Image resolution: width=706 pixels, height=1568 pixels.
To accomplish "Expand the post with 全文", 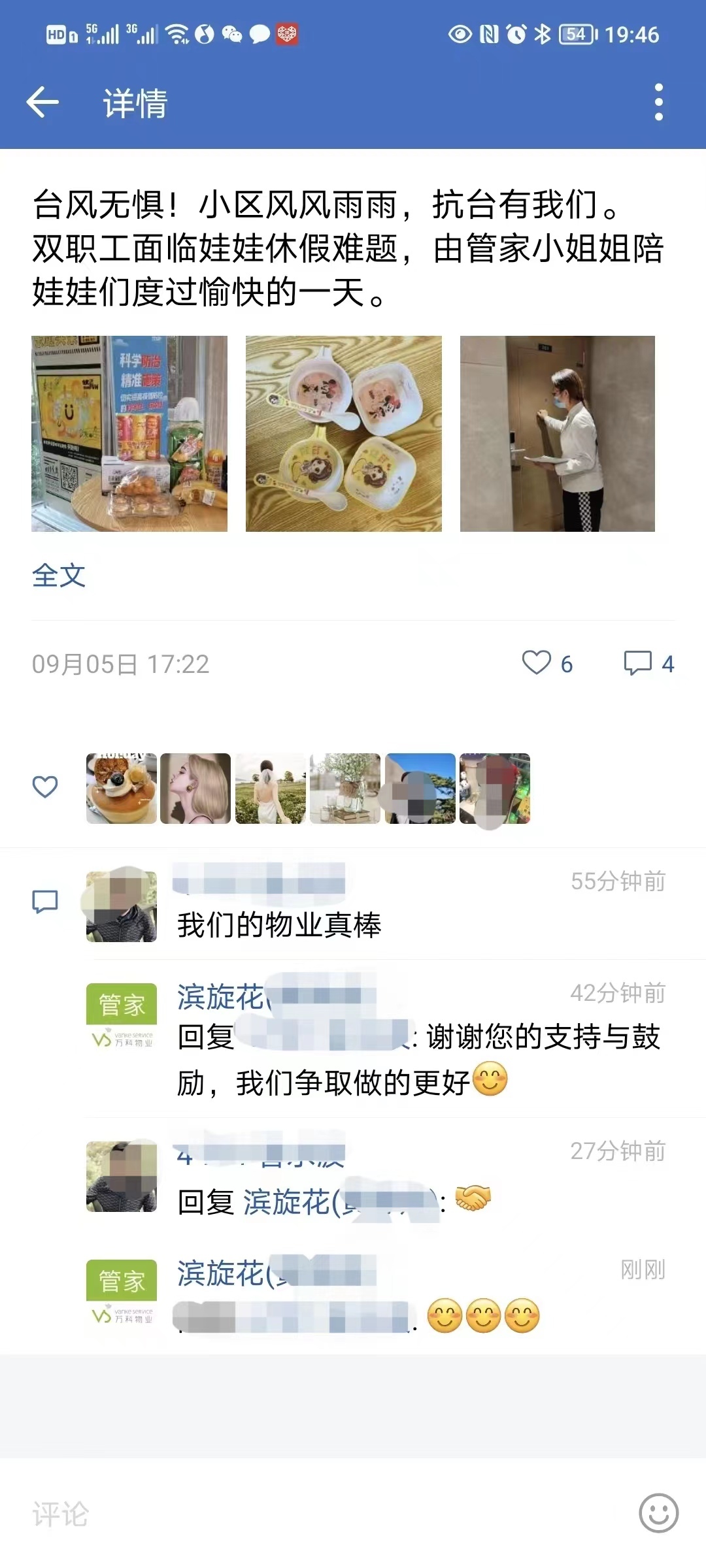I will click(59, 576).
